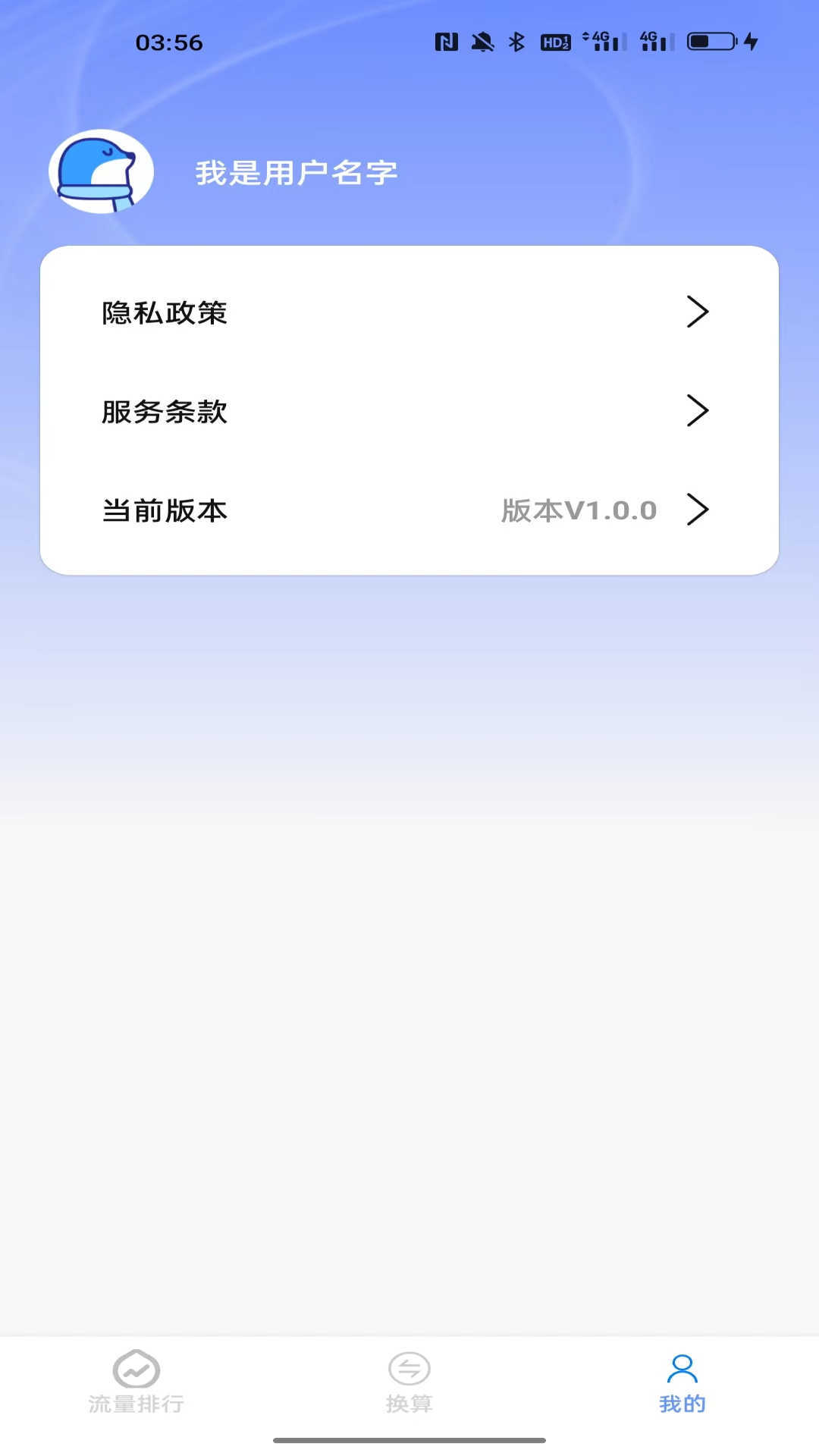The height and width of the screenshot is (1456, 819).
Task: Tap the 版本V1.0.0 version label
Action: pos(579,511)
